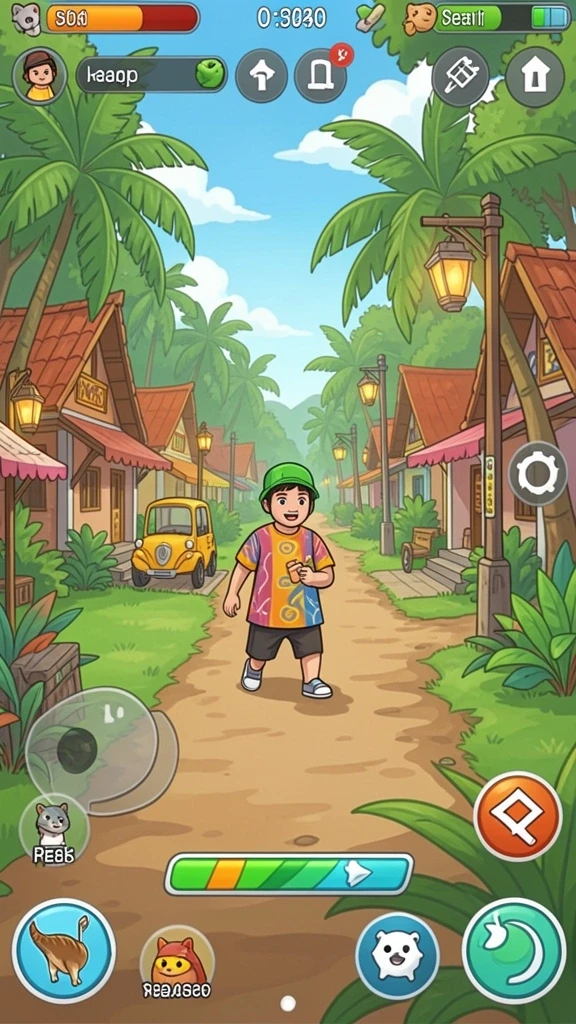Tap the striped cat button
This screenshot has width=576, height=1024.
64,951
